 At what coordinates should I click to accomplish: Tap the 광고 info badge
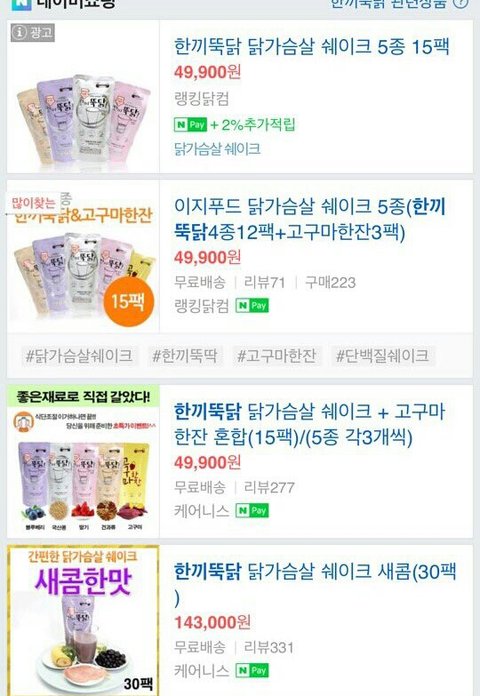(x=32, y=32)
